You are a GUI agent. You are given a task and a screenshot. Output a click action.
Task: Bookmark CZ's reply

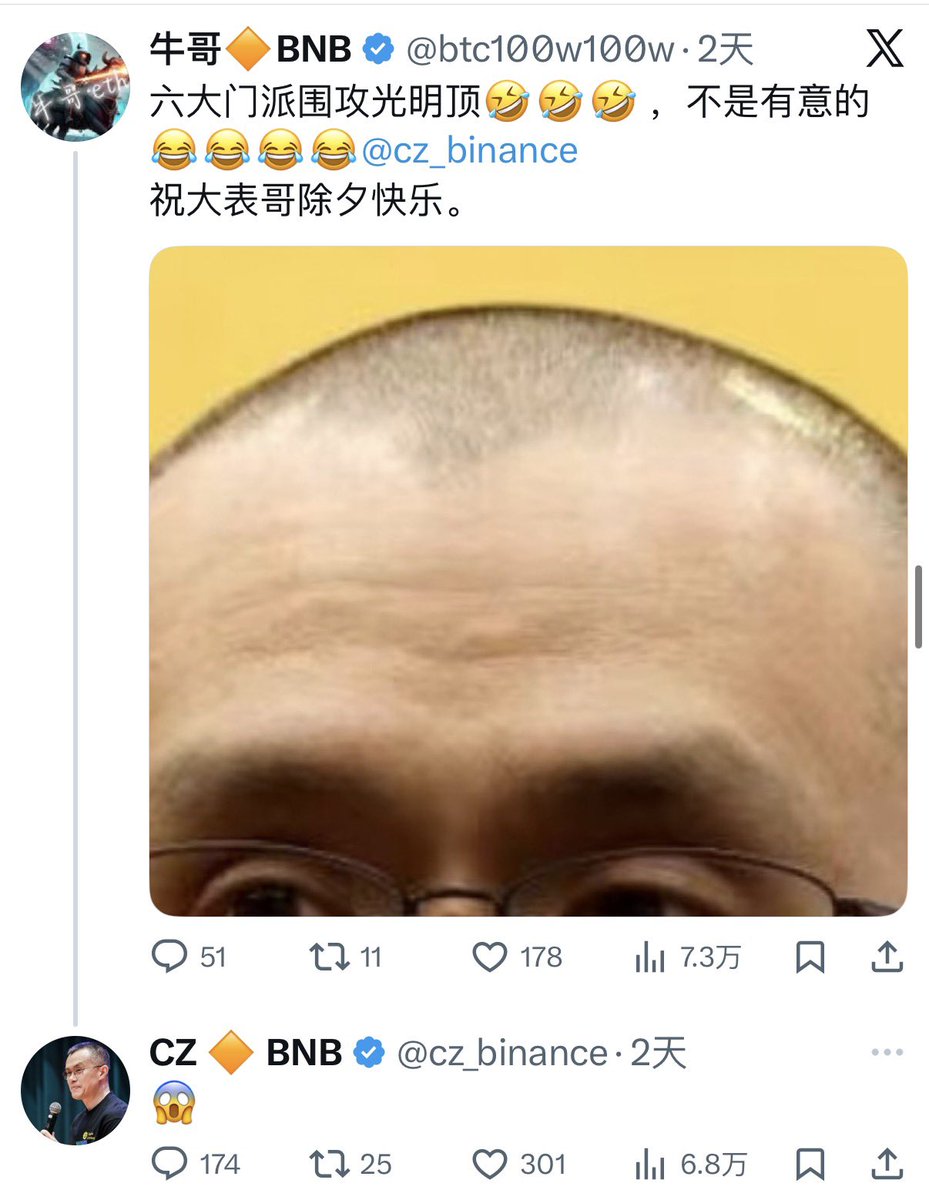coord(810,1164)
